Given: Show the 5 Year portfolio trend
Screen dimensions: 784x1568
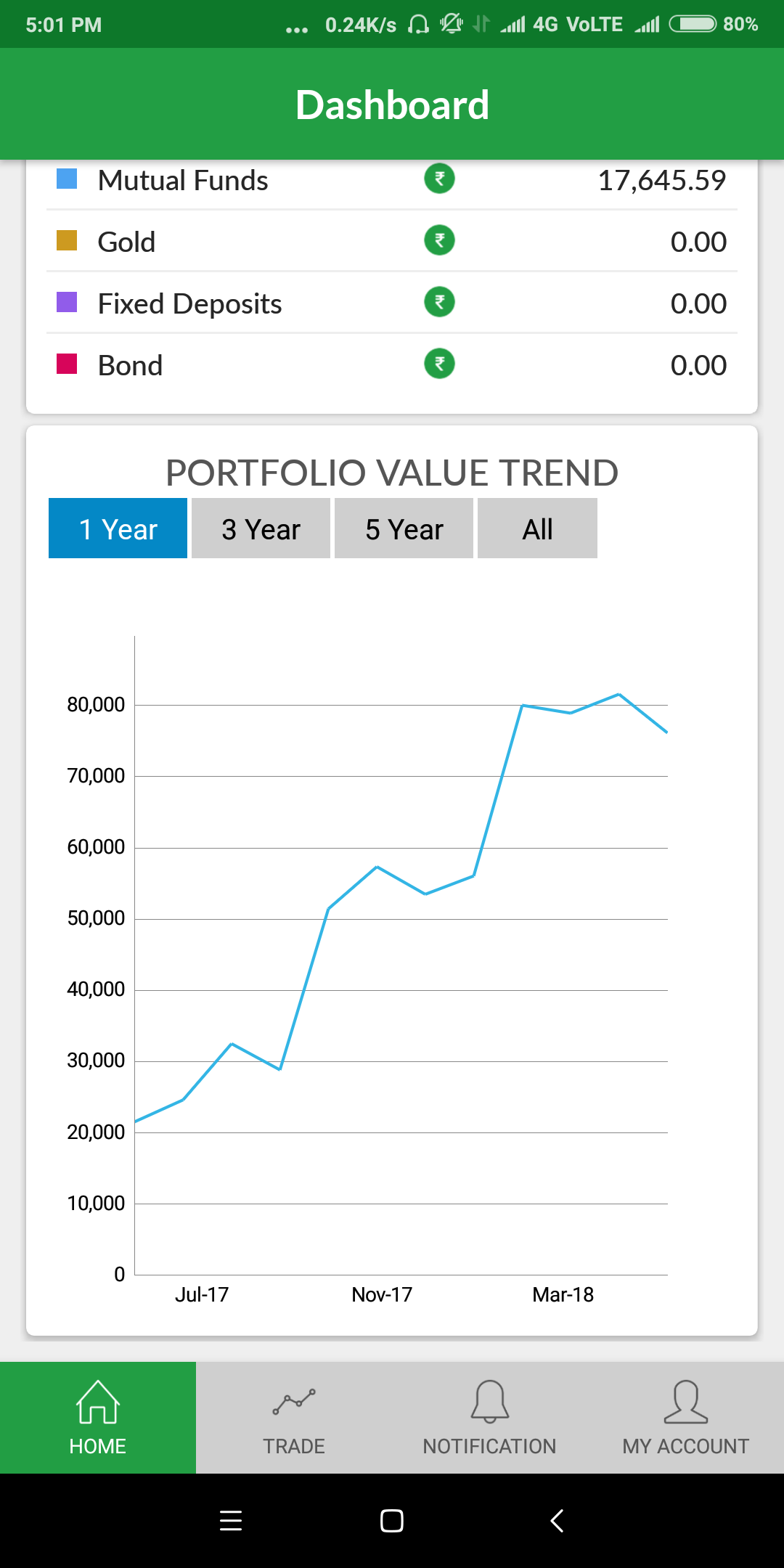Looking at the screenshot, I should pos(404,528).
